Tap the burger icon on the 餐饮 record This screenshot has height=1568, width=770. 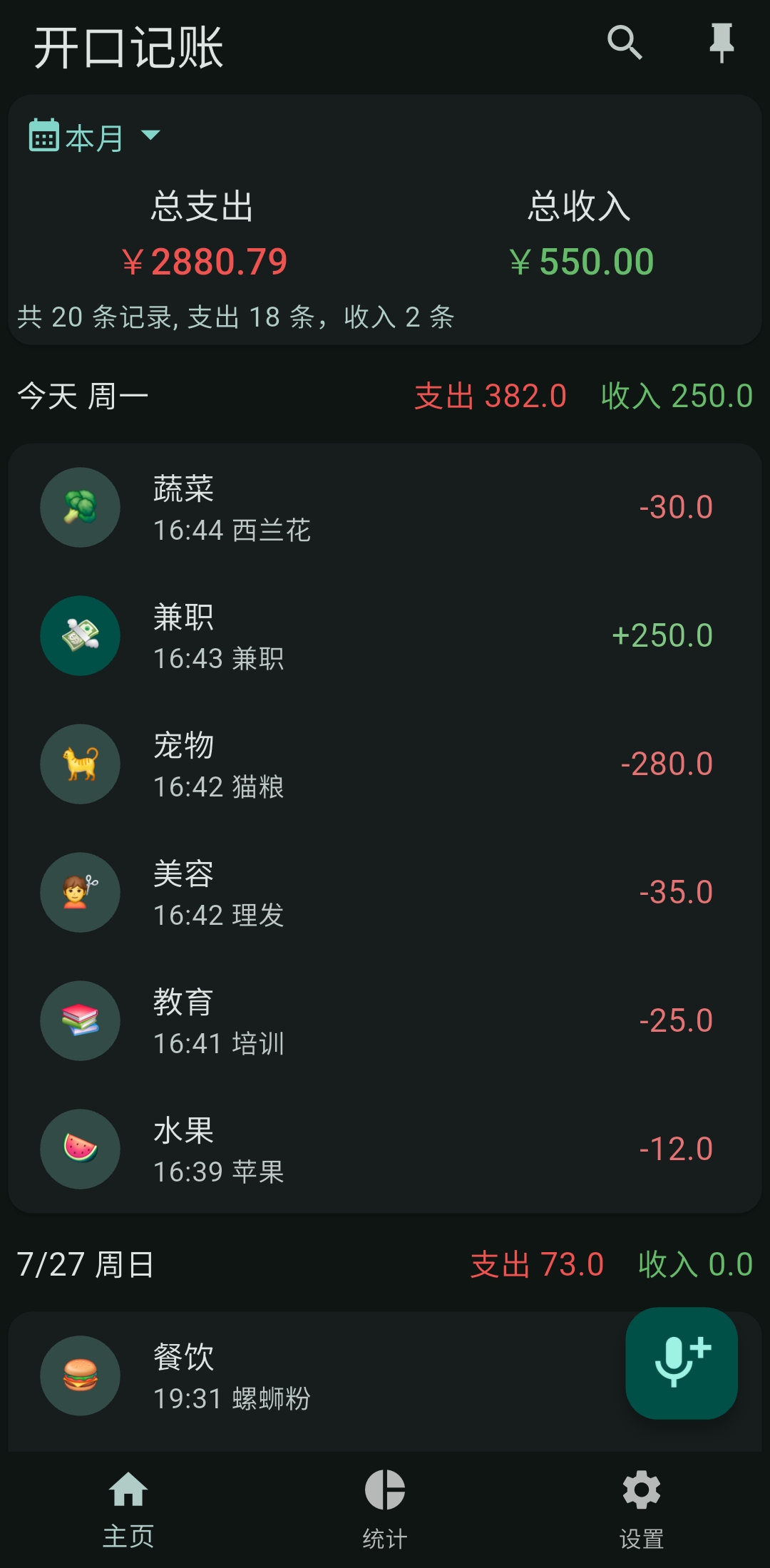[x=80, y=1376]
